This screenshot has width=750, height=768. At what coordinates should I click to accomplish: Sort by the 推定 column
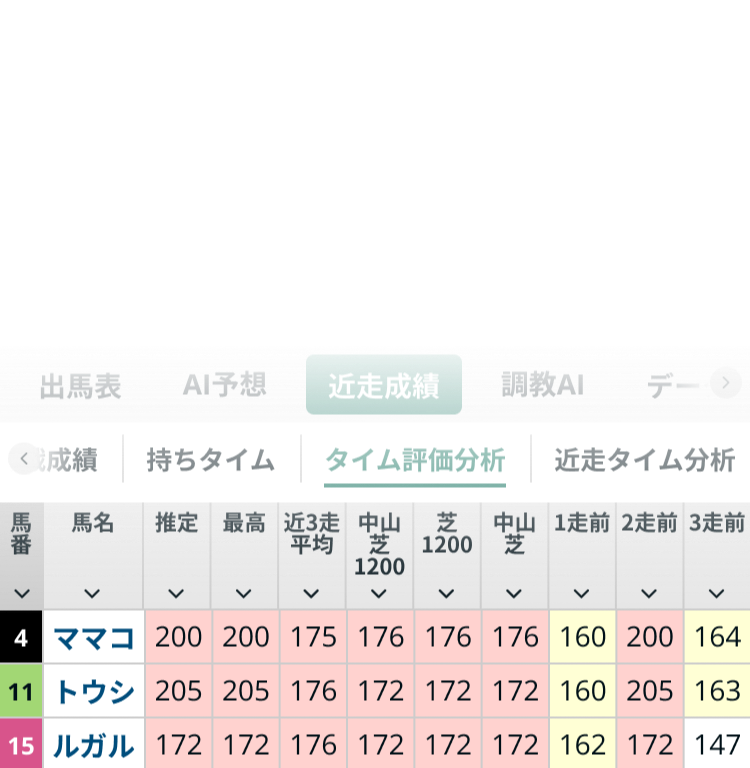pos(177,593)
